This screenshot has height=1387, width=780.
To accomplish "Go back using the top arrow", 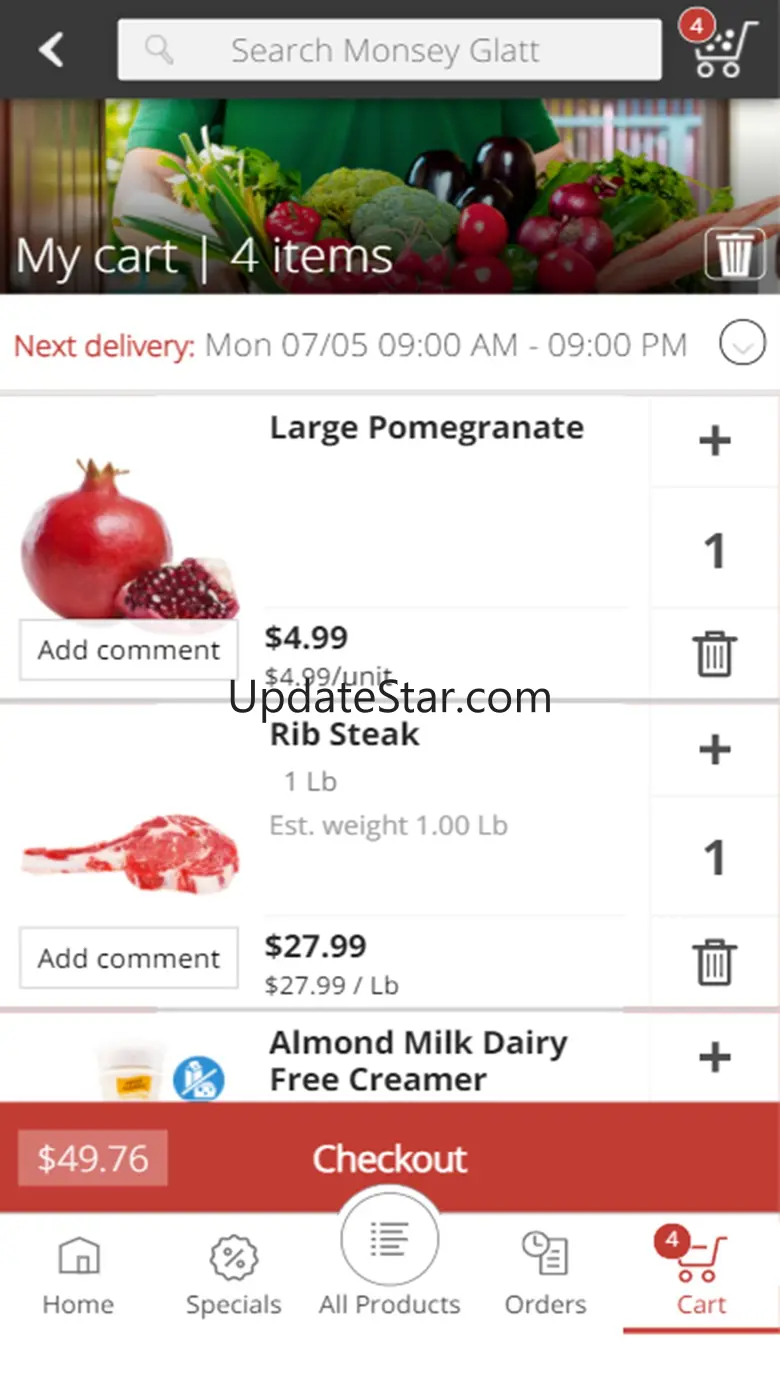I will click(51, 49).
